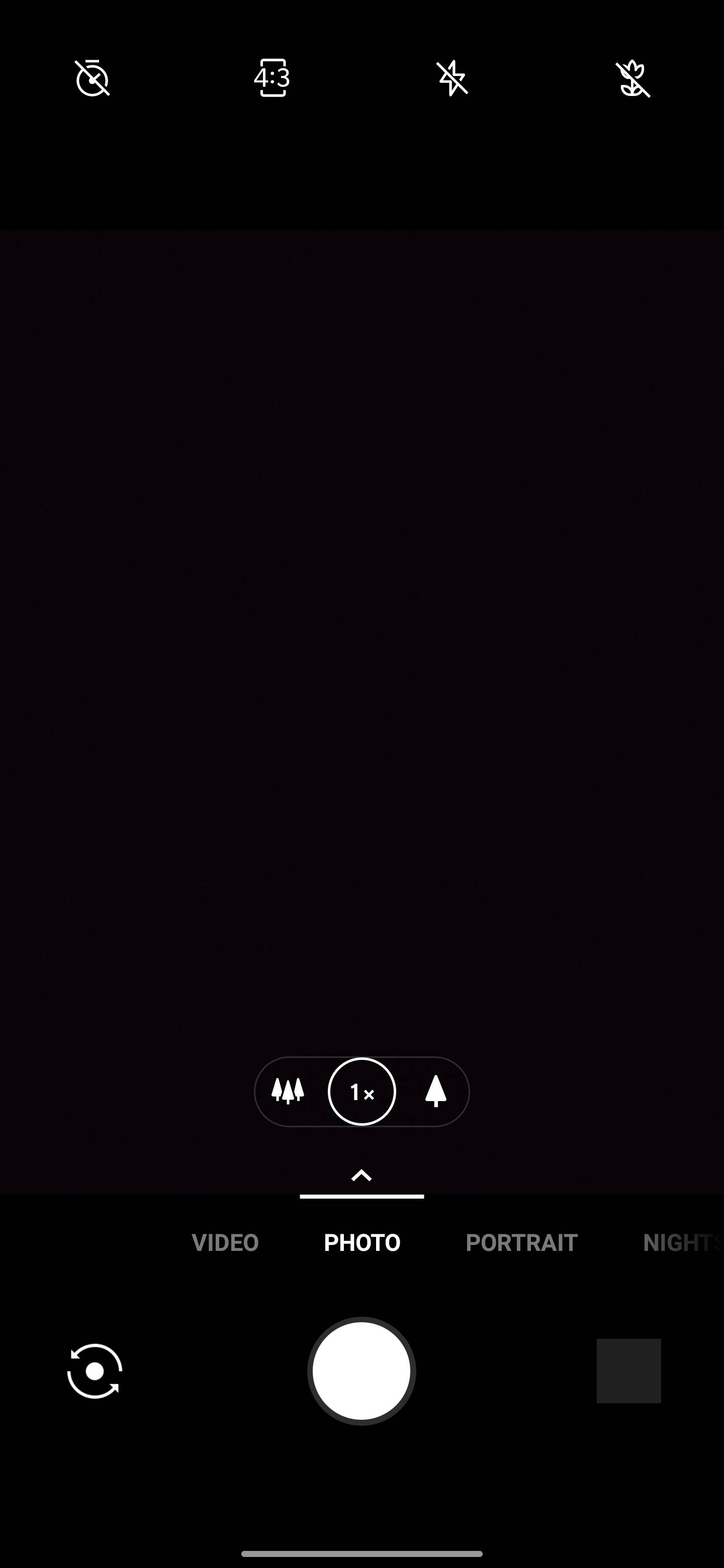Flip between front and rear camera
Screen dimensions: 724x1568
[95, 1371]
